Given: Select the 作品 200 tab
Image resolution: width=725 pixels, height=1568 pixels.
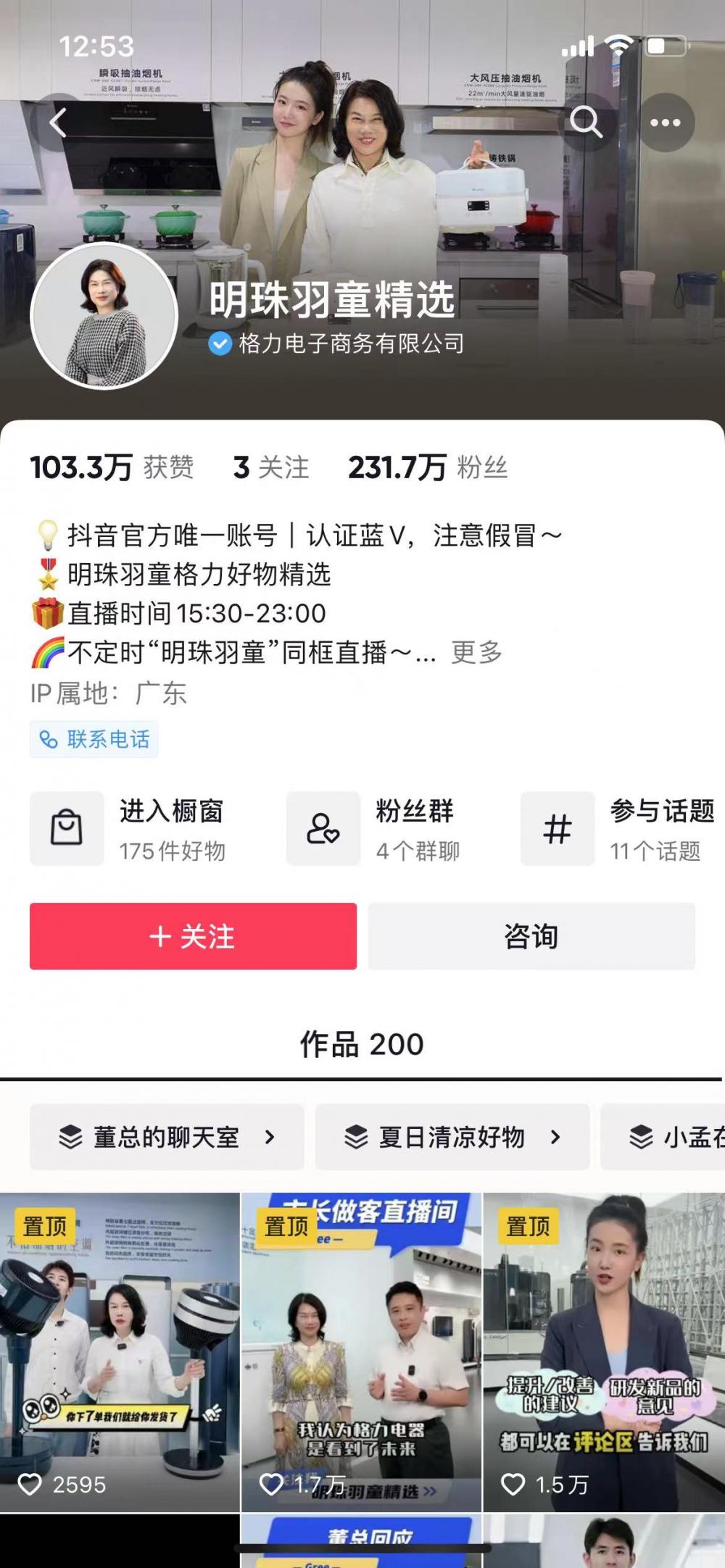Looking at the screenshot, I should point(362,1044).
